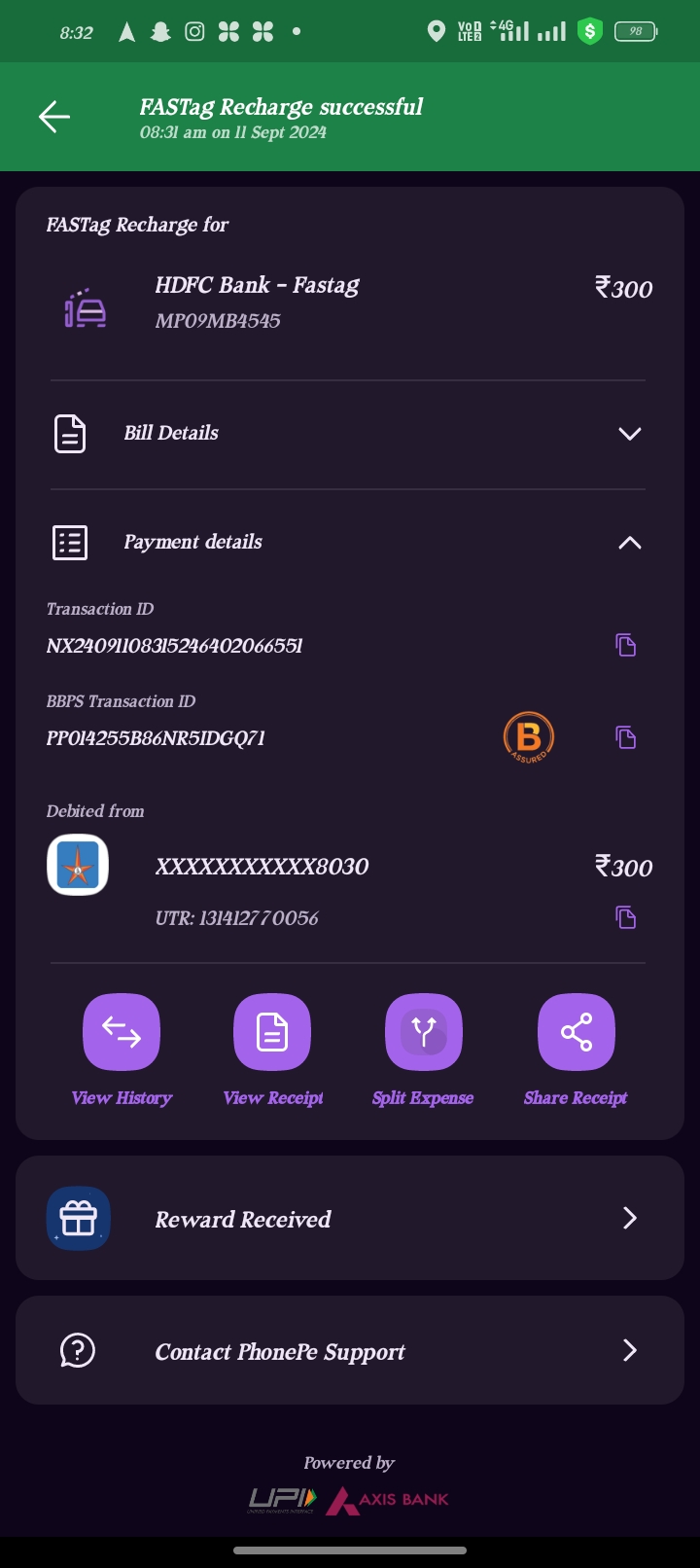This screenshot has height=1568, width=700.
Task: Tap View Receipt button
Action: (x=272, y=1051)
